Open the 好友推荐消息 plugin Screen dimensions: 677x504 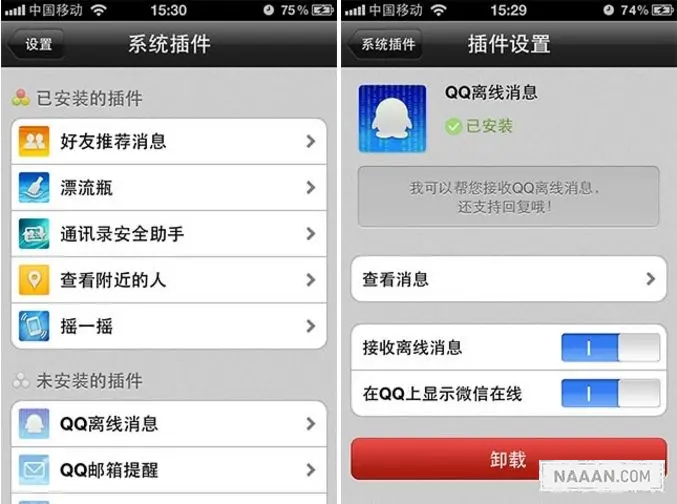(168, 141)
